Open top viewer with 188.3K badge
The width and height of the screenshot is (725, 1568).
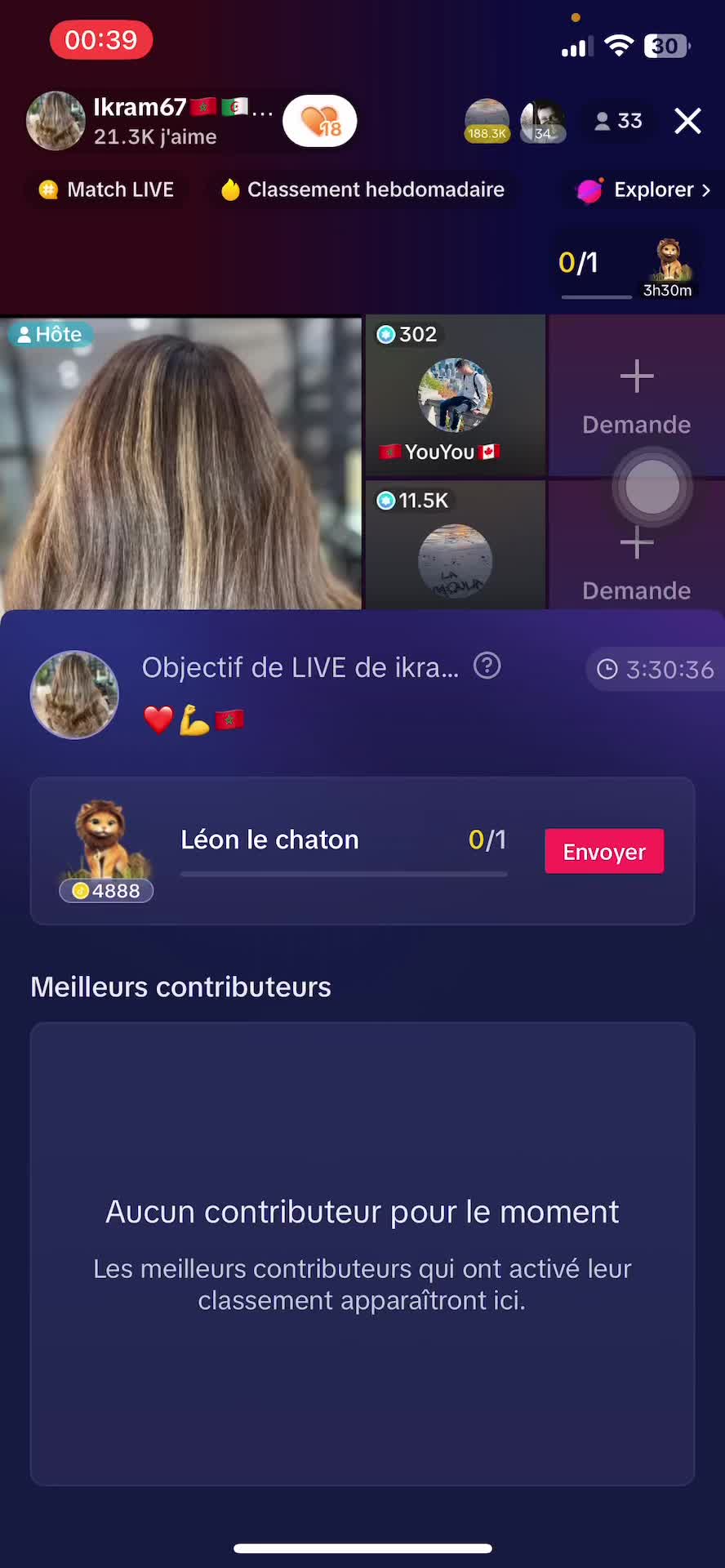point(487,121)
